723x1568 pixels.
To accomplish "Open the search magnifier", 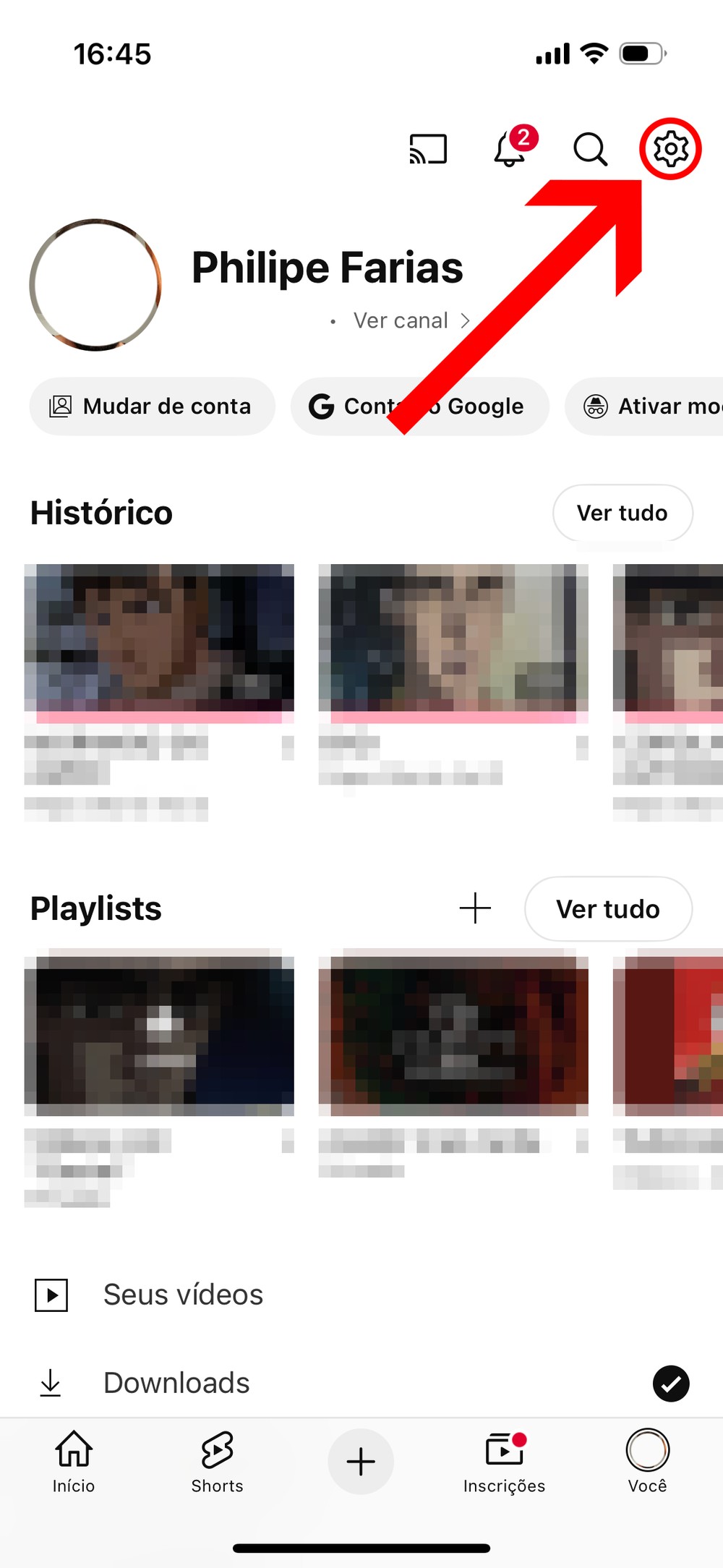I will click(590, 150).
